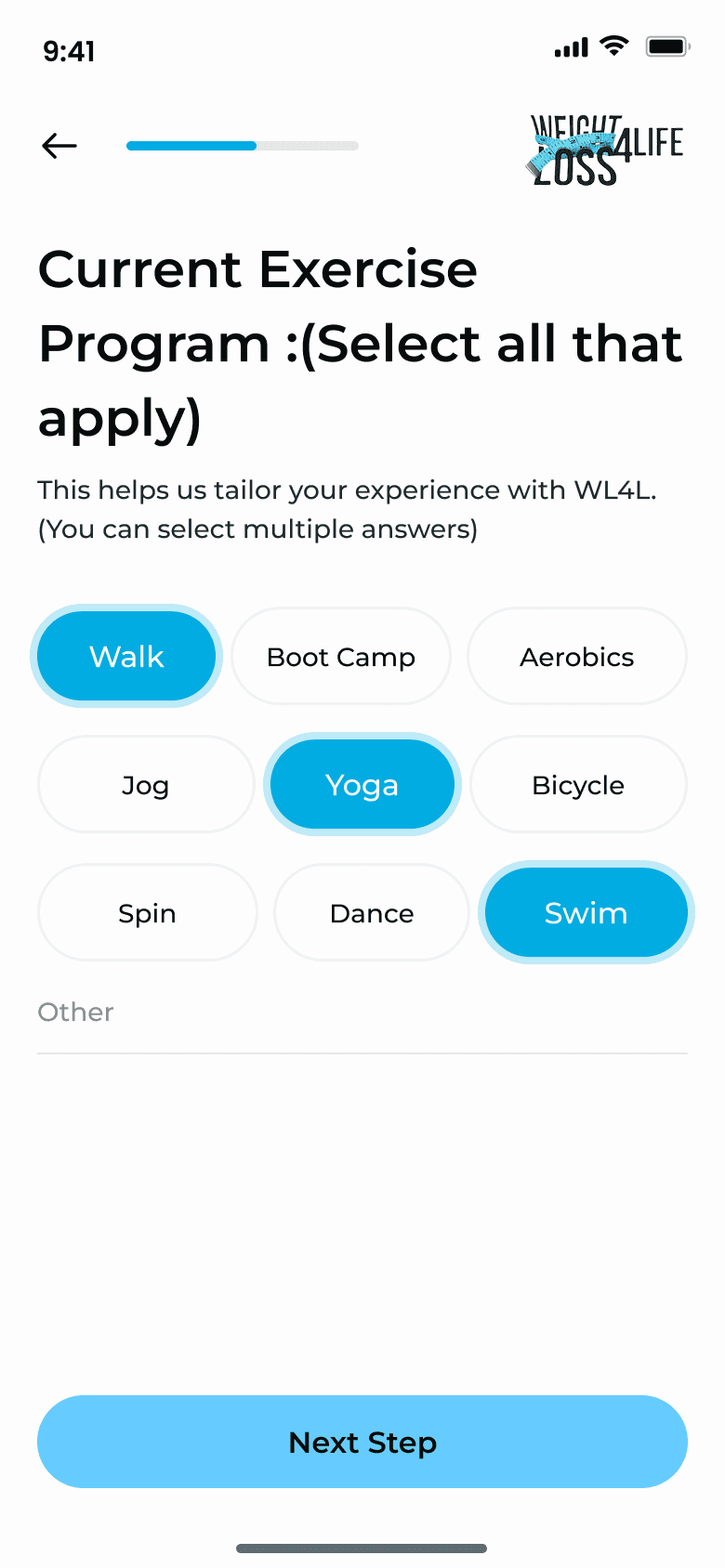The height and width of the screenshot is (1568, 725).
Task: Focus the Other text field
Action: (x=362, y=1013)
